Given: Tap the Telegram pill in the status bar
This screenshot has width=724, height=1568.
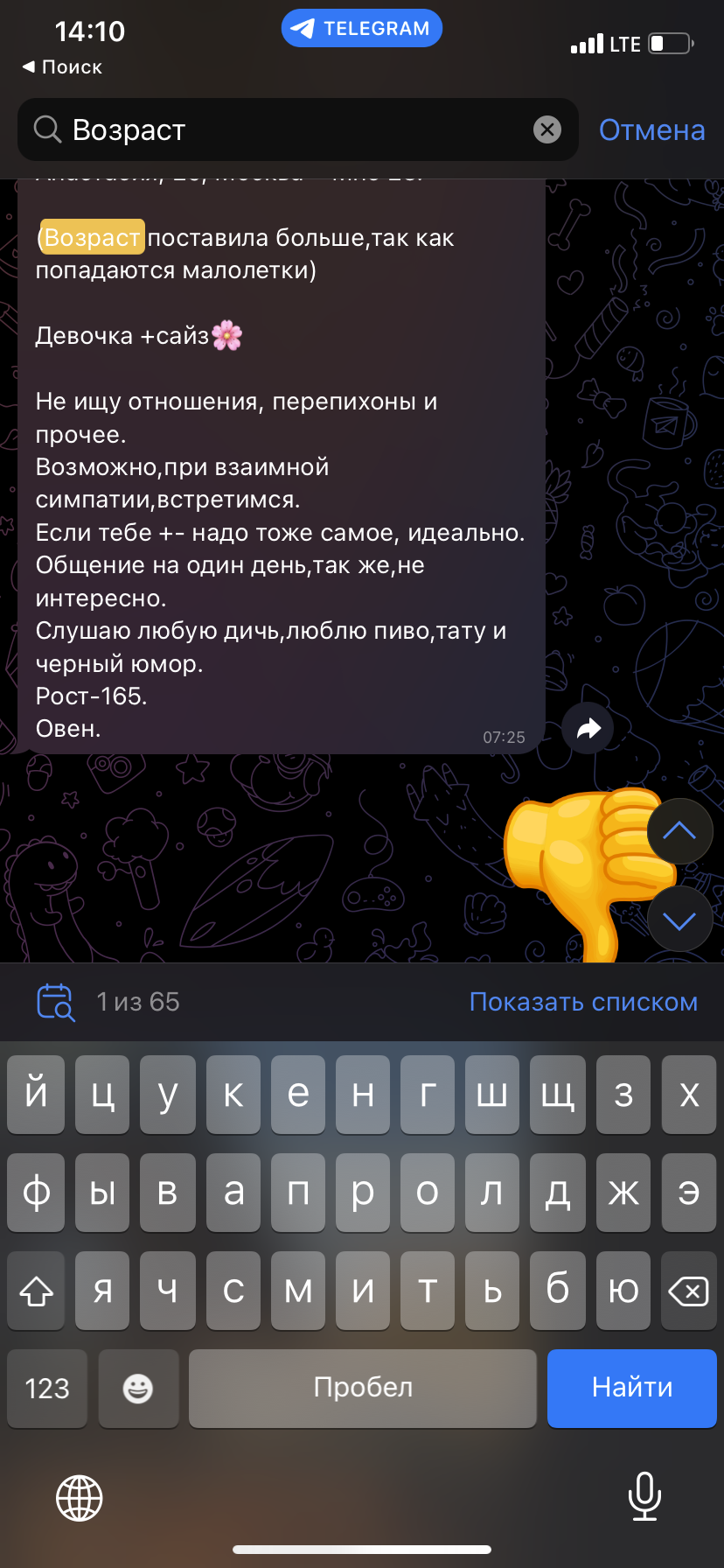Looking at the screenshot, I should click(362, 28).
